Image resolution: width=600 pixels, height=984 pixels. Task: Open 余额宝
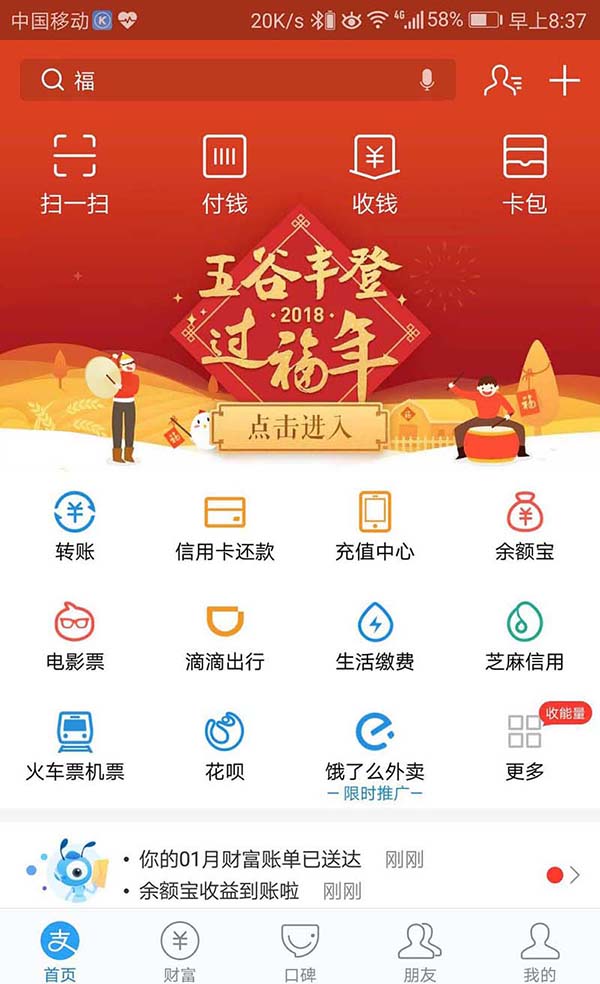[x=525, y=526]
